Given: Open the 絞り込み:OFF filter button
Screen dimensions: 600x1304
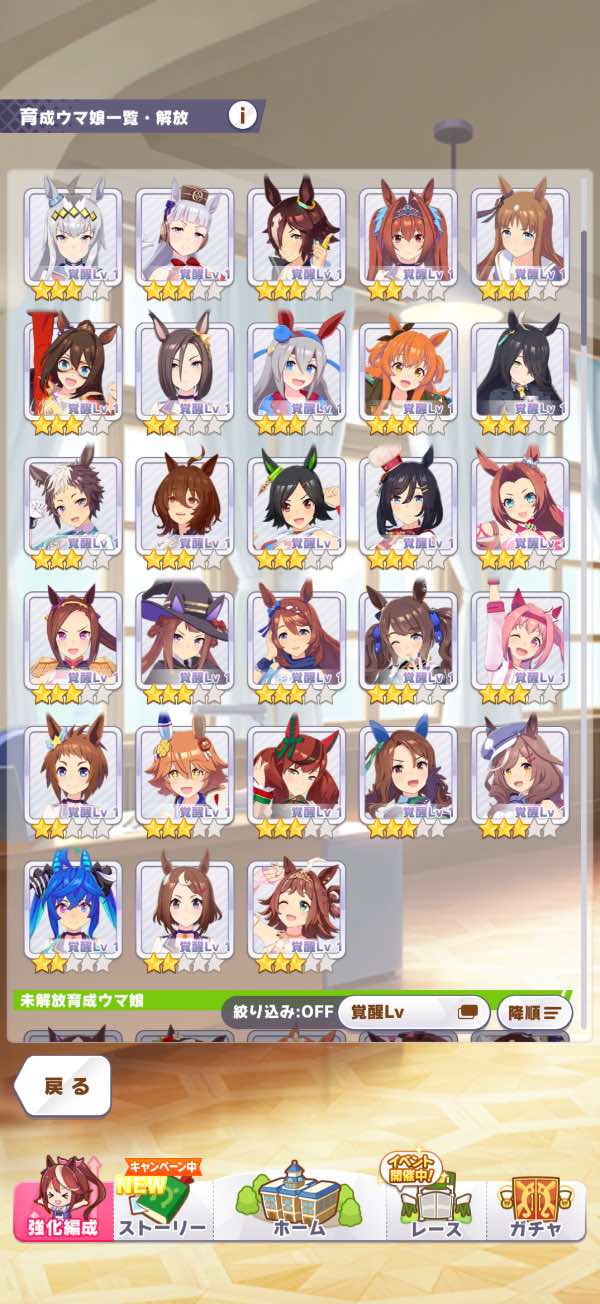Looking at the screenshot, I should click(278, 1011).
